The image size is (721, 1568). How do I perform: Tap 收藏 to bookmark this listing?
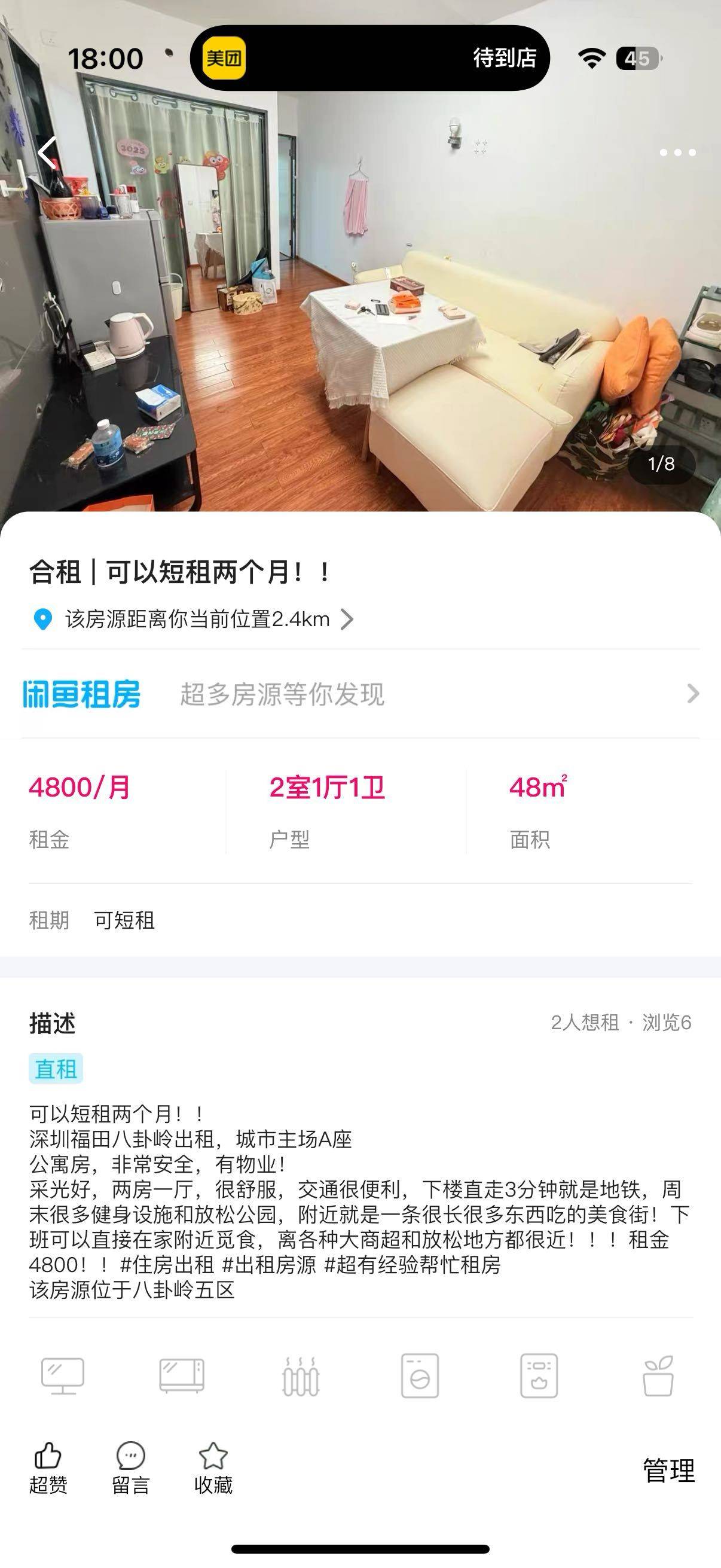pos(213,1469)
